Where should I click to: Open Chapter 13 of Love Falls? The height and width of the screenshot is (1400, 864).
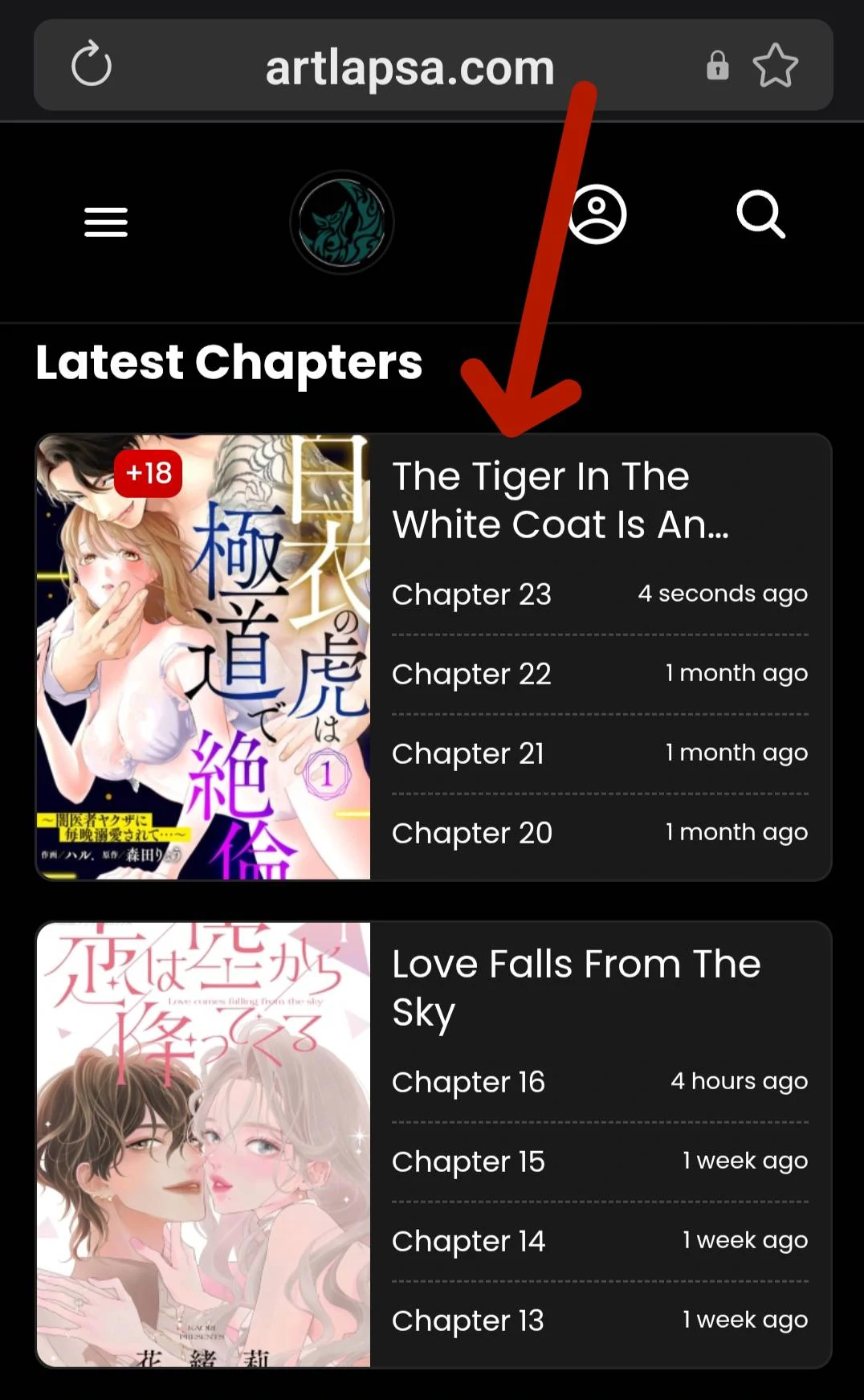coord(467,1320)
